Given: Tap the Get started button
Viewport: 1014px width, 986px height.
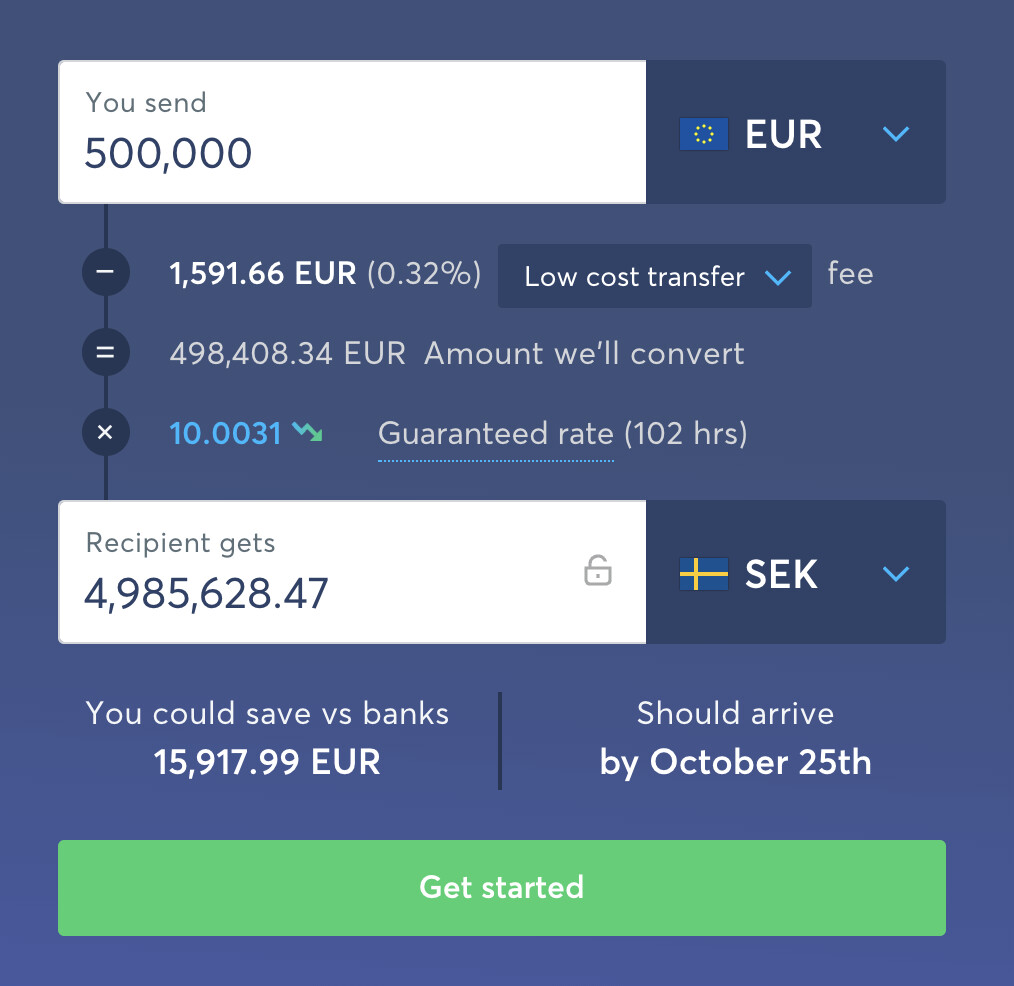Looking at the screenshot, I should pos(501,887).
